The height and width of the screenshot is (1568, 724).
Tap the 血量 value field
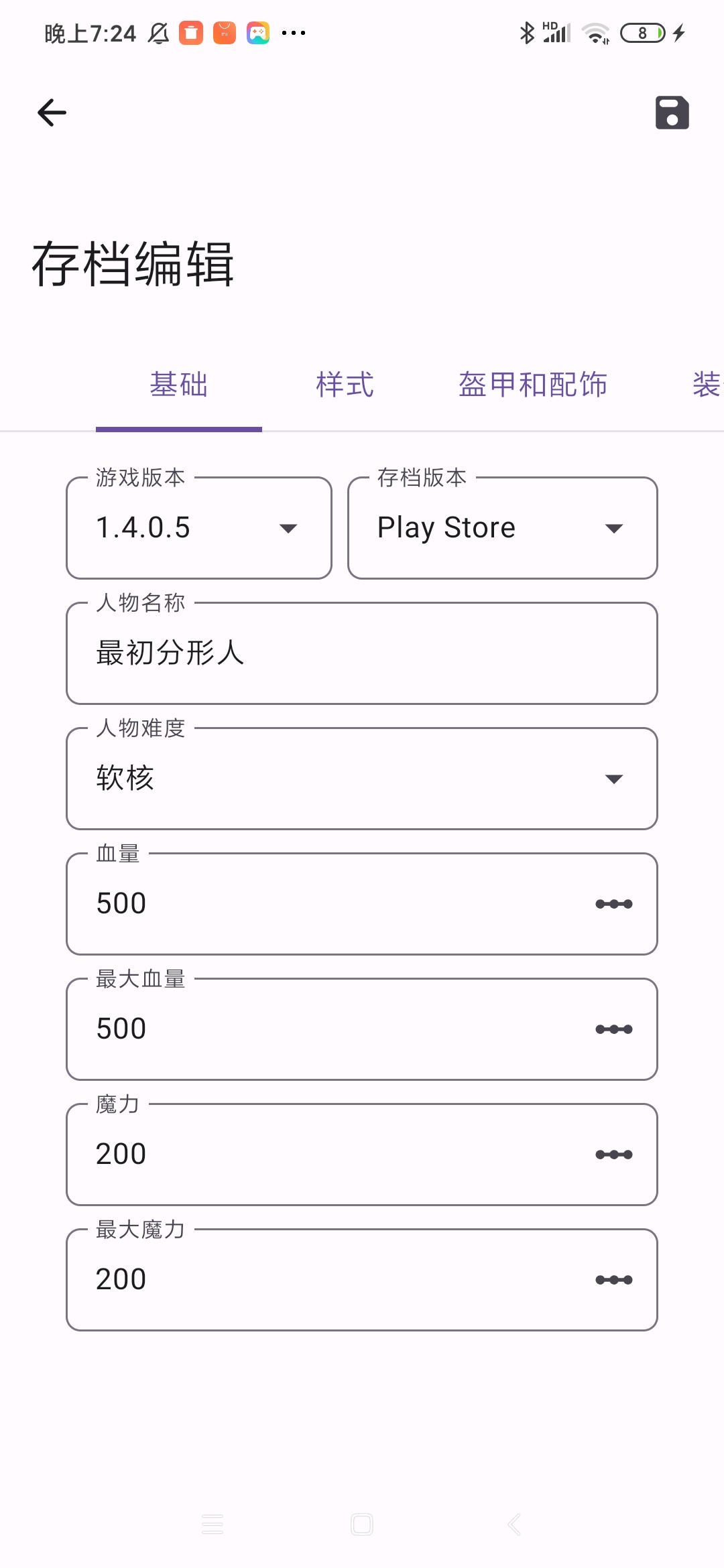coord(322,904)
